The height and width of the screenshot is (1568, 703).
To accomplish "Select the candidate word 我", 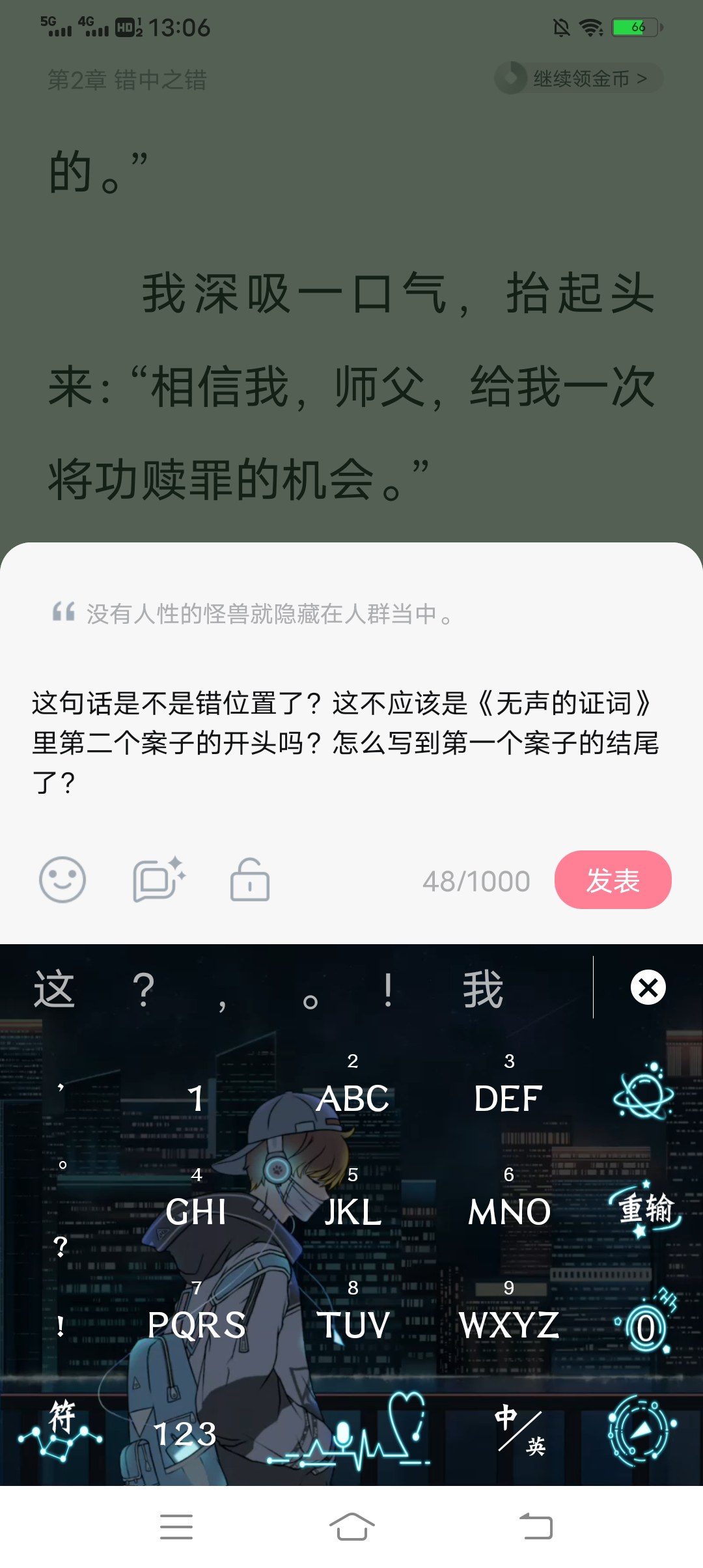I will [483, 988].
